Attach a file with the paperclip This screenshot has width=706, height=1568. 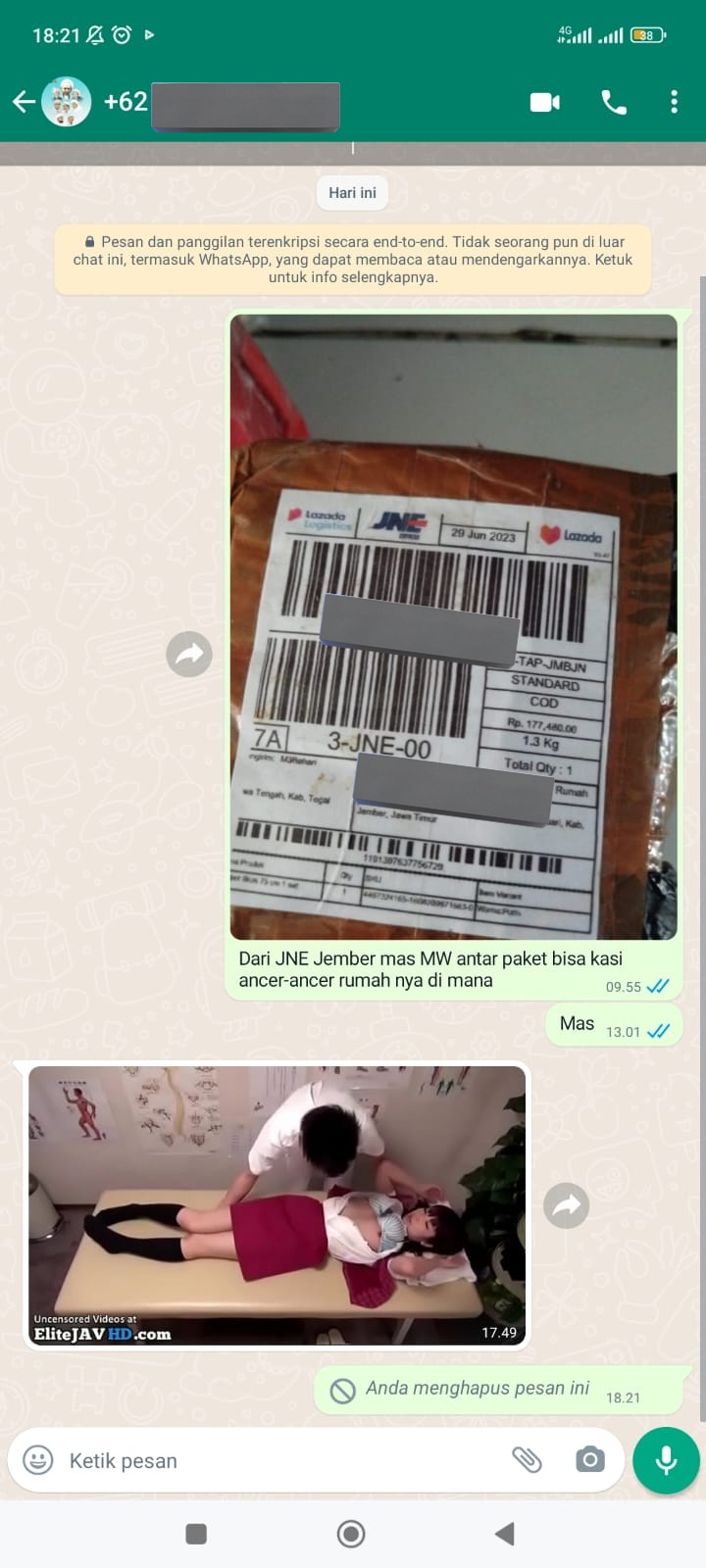527,1460
